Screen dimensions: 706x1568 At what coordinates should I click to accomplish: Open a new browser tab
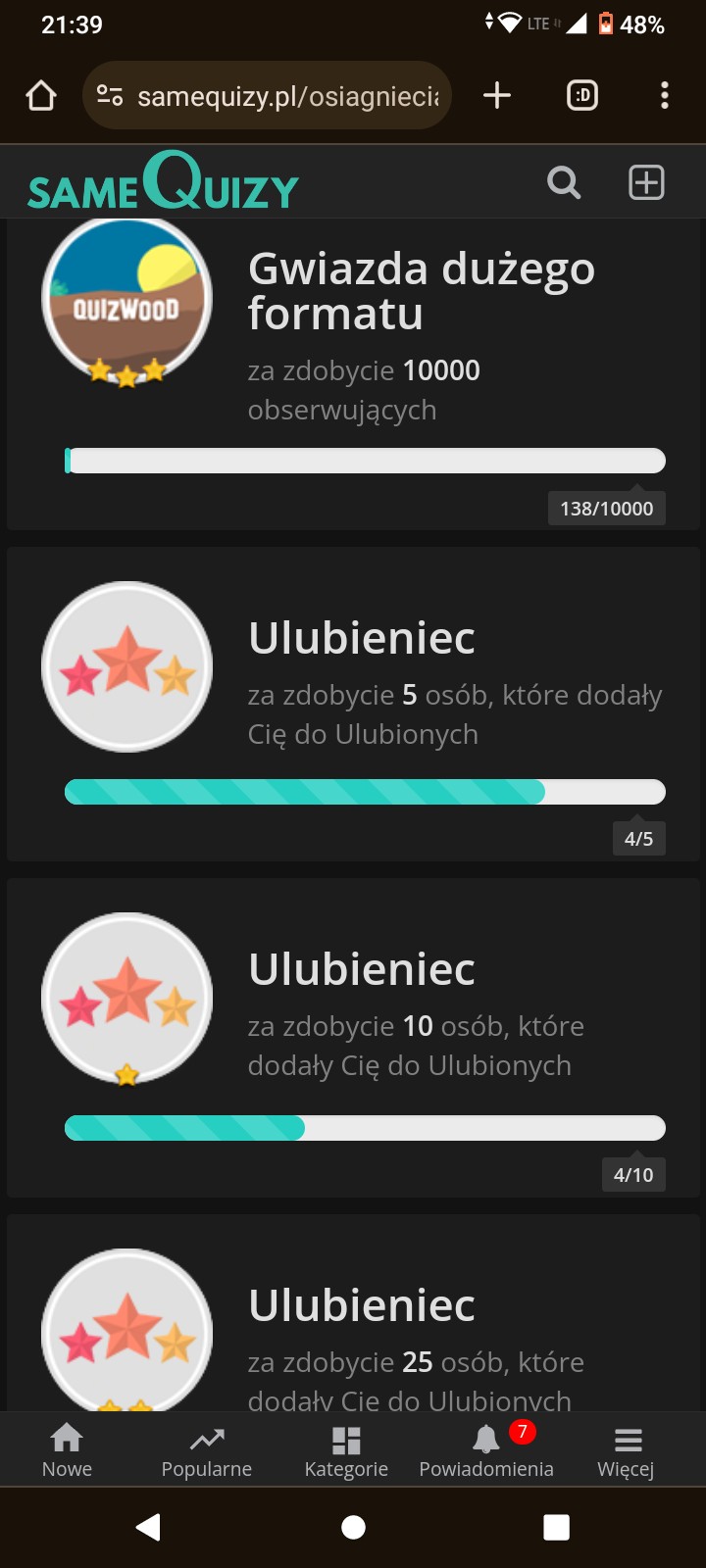[497, 95]
